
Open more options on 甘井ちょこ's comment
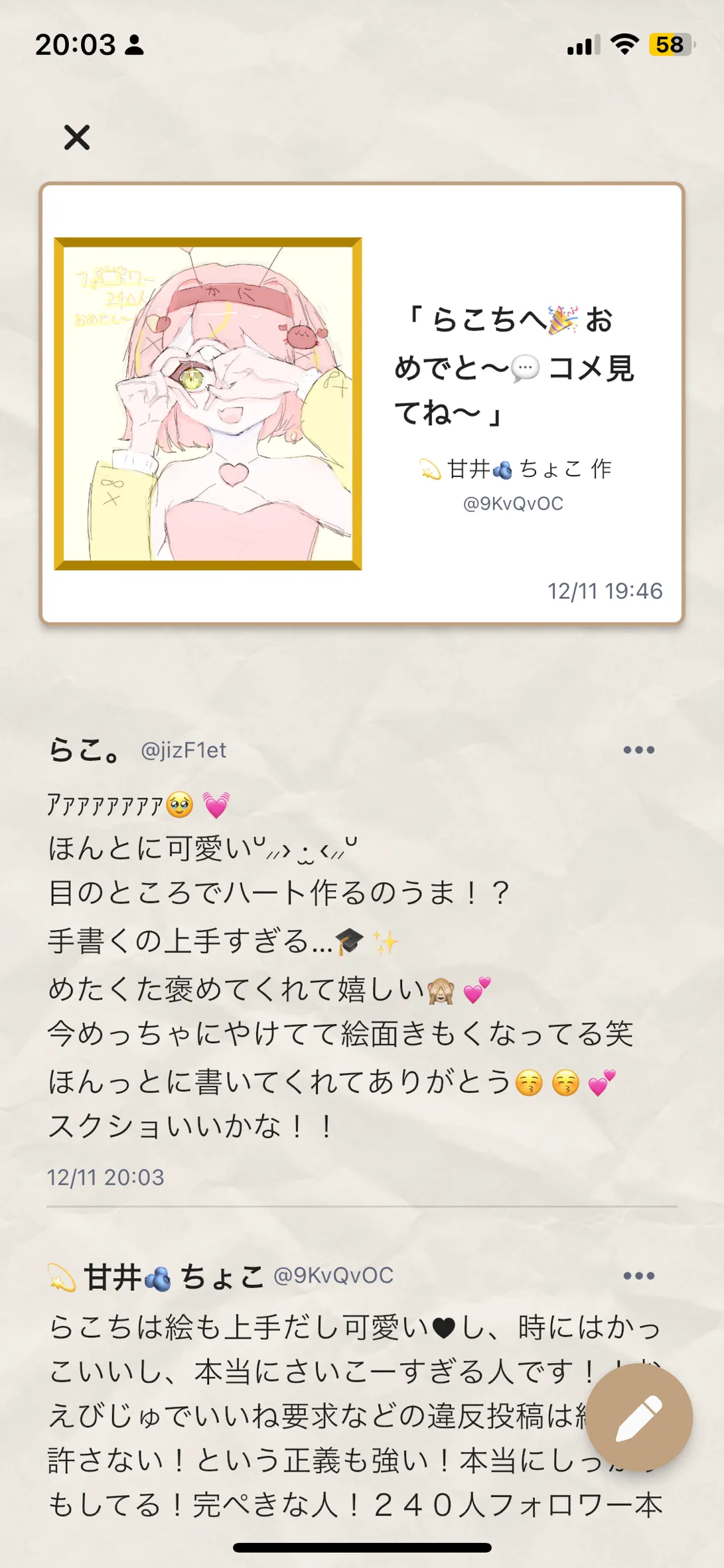coord(638,1275)
